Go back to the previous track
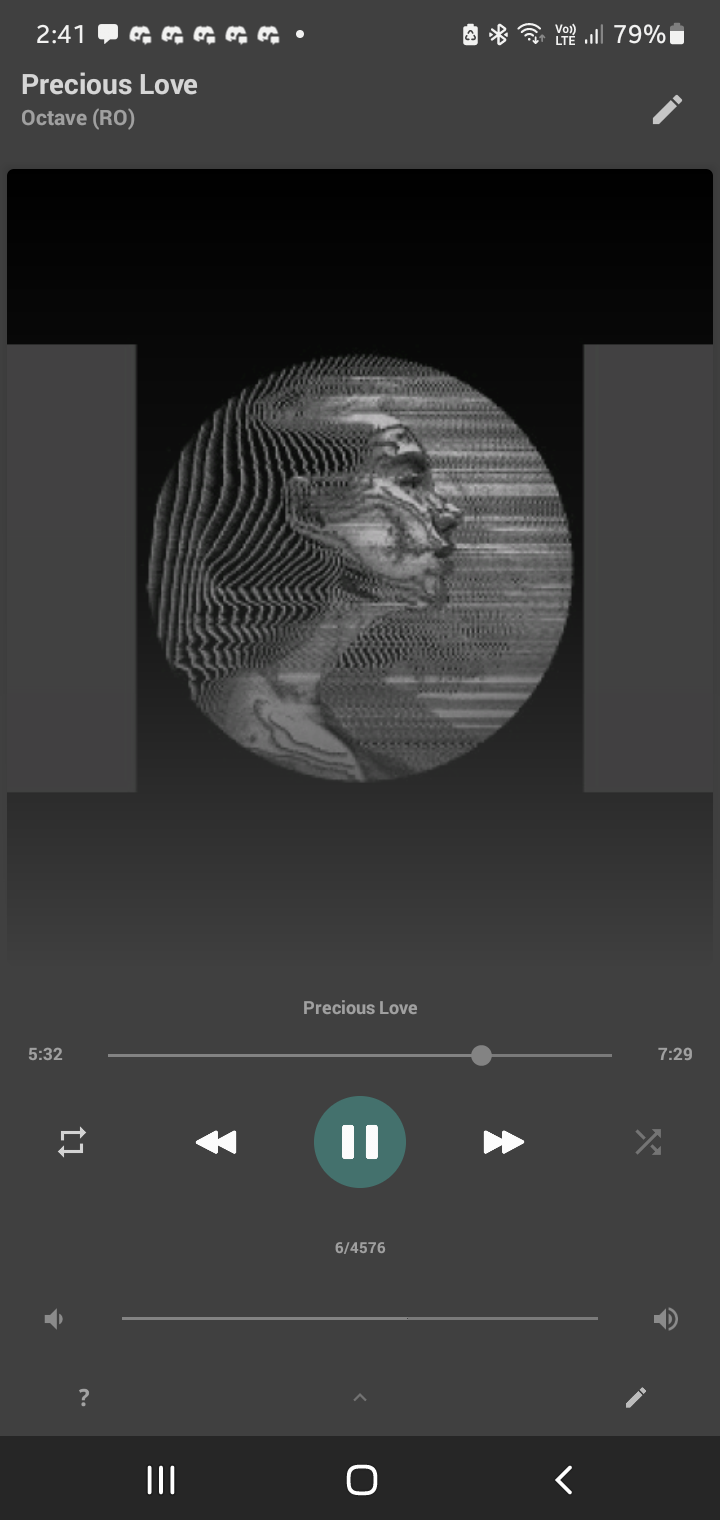 216,1142
